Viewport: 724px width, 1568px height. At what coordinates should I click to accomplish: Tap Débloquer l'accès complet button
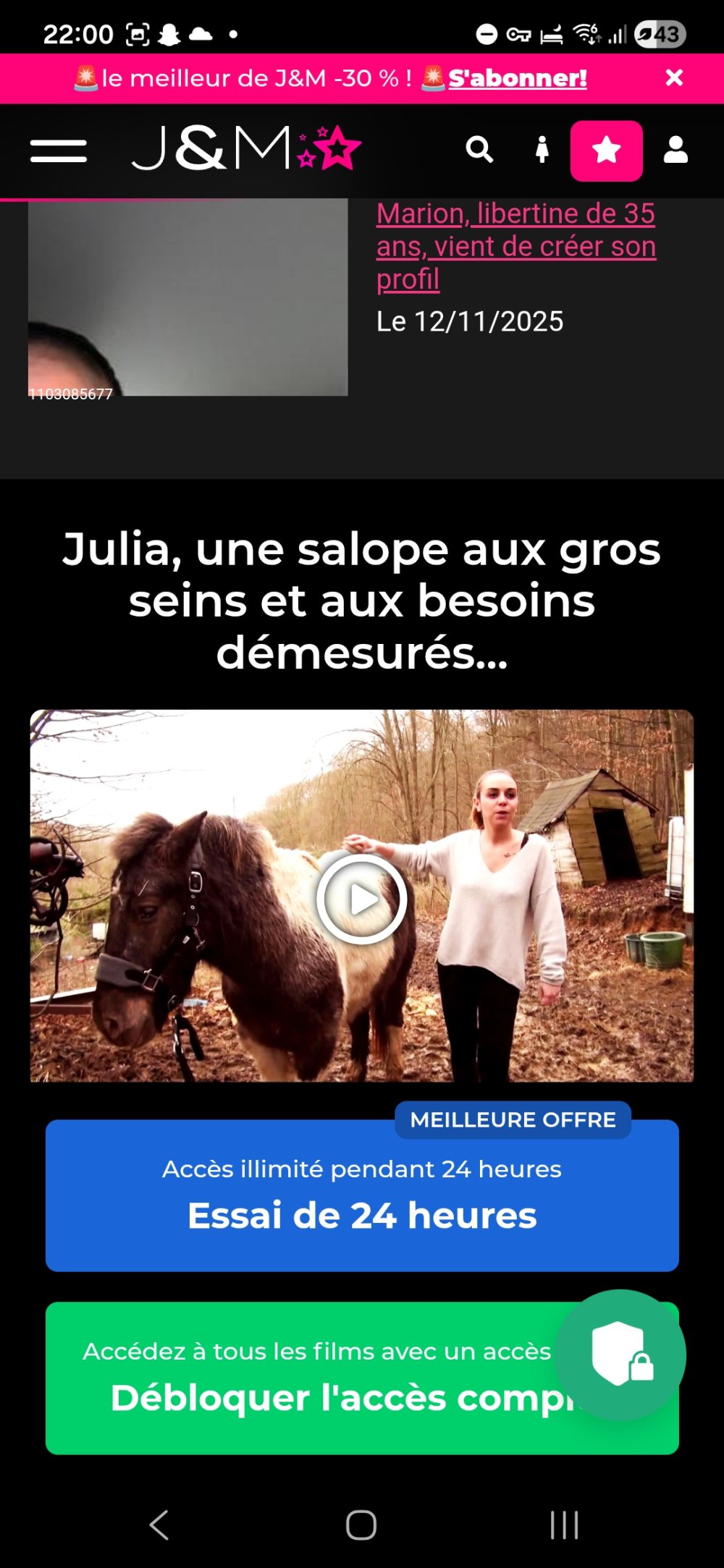(304, 1378)
